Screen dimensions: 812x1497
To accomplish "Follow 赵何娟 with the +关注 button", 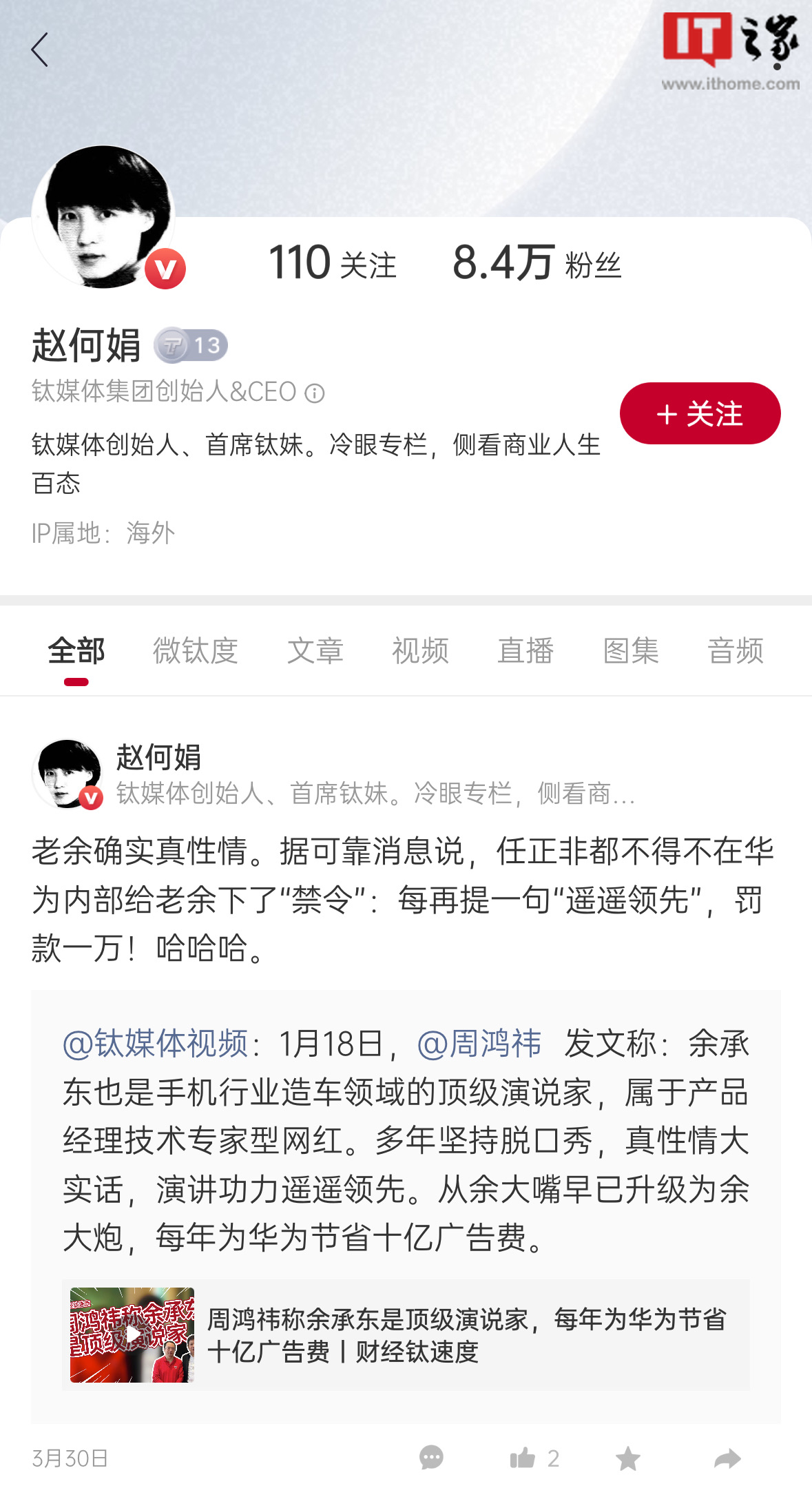I will (700, 413).
